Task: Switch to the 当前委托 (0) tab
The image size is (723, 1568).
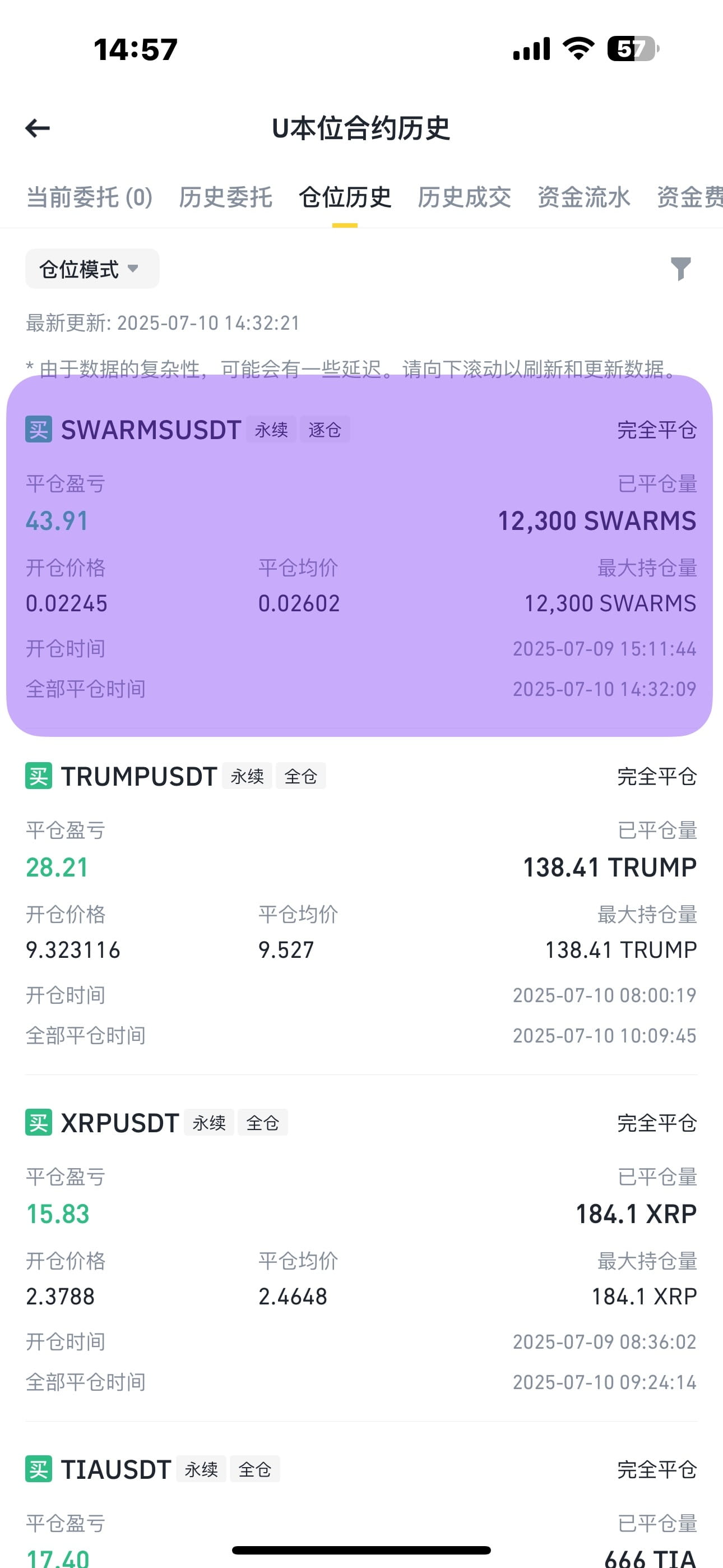Action: coord(90,197)
